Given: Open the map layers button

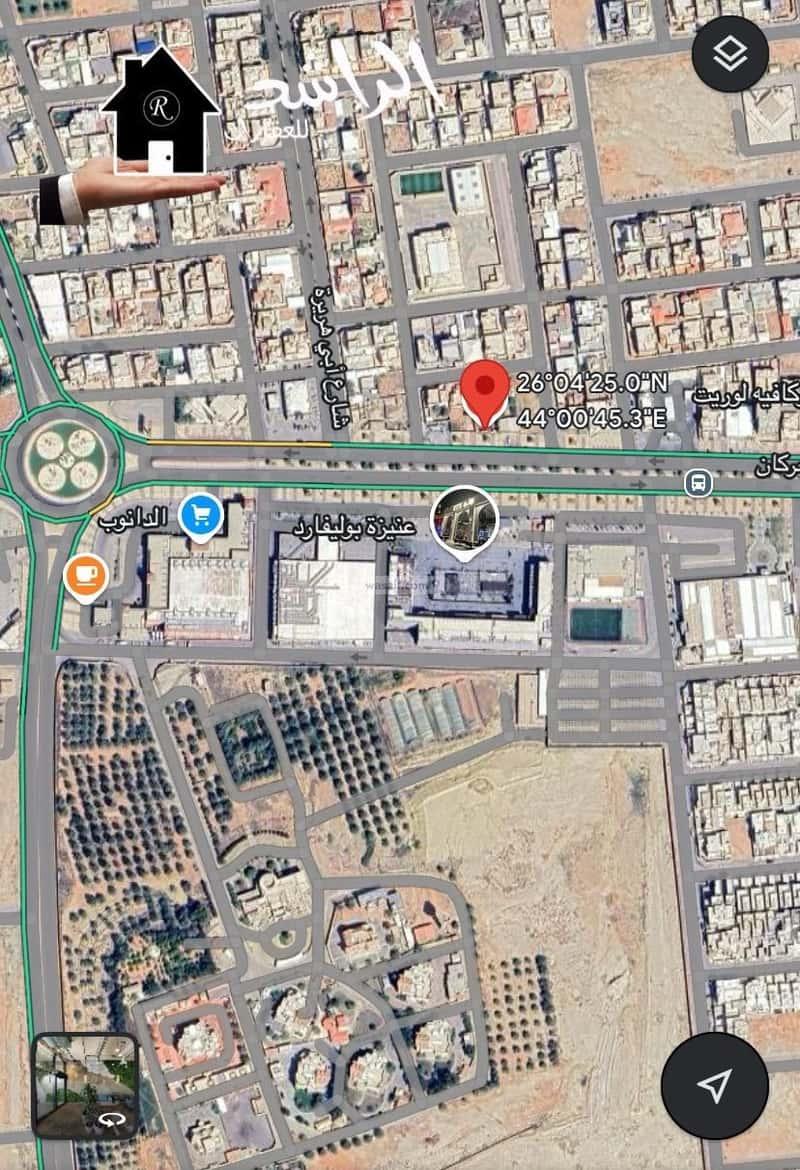Looking at the screenshot, I should pos(730,55).
